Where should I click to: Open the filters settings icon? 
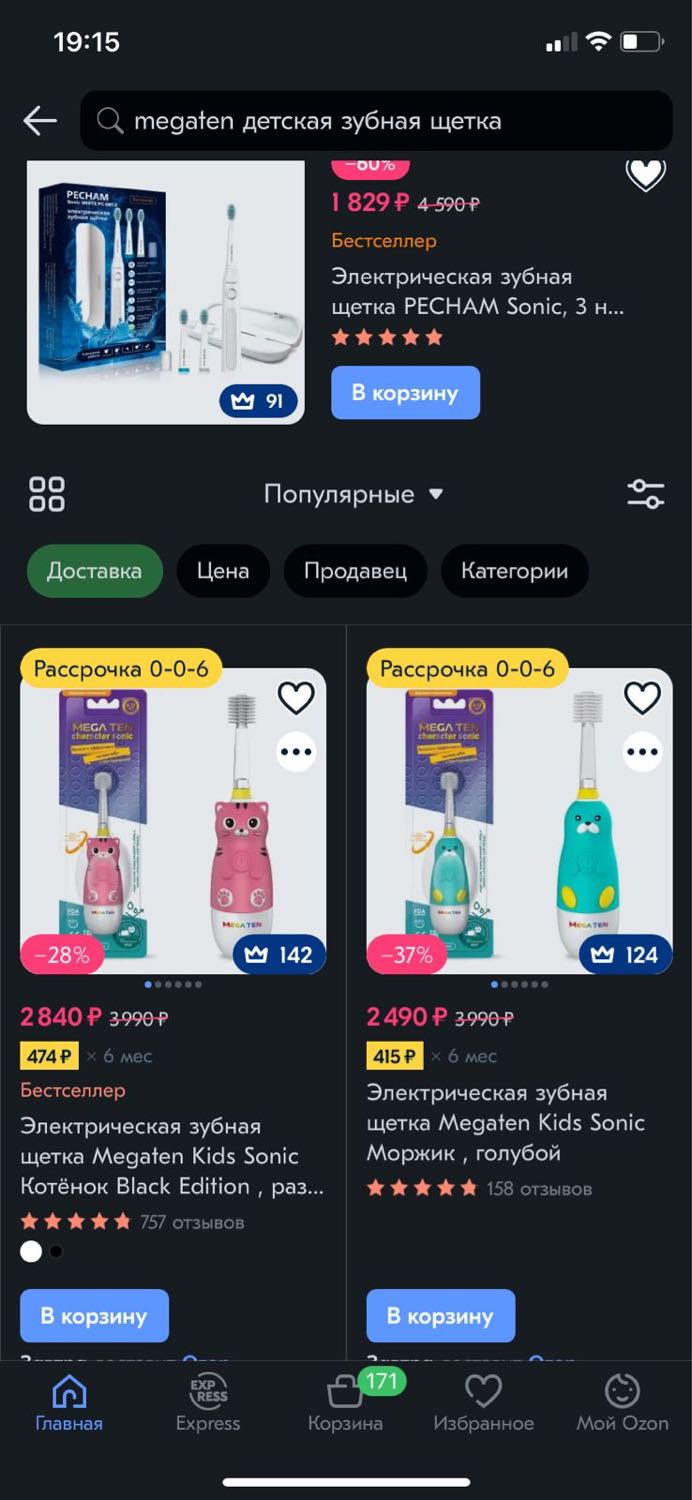[x=646, y=494]
